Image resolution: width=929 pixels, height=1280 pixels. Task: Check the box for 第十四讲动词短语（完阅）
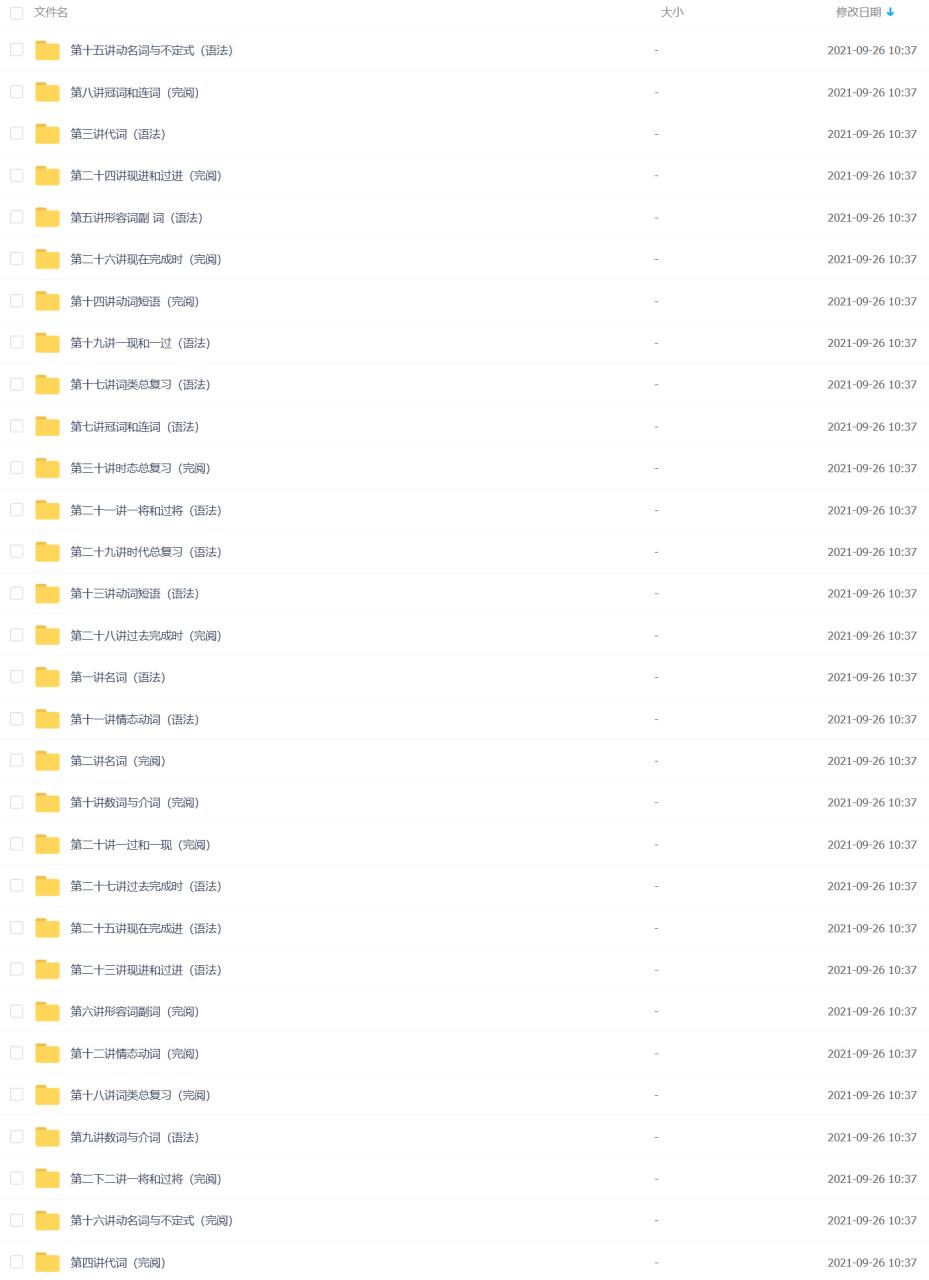click(16, 300)
